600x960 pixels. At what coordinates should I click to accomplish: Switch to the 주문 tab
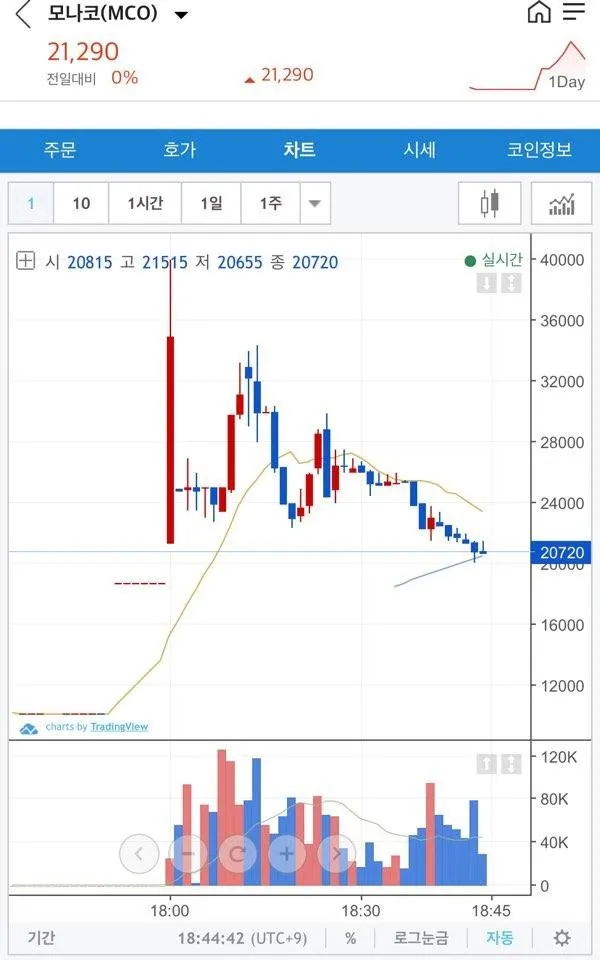(x=60, y=150)
